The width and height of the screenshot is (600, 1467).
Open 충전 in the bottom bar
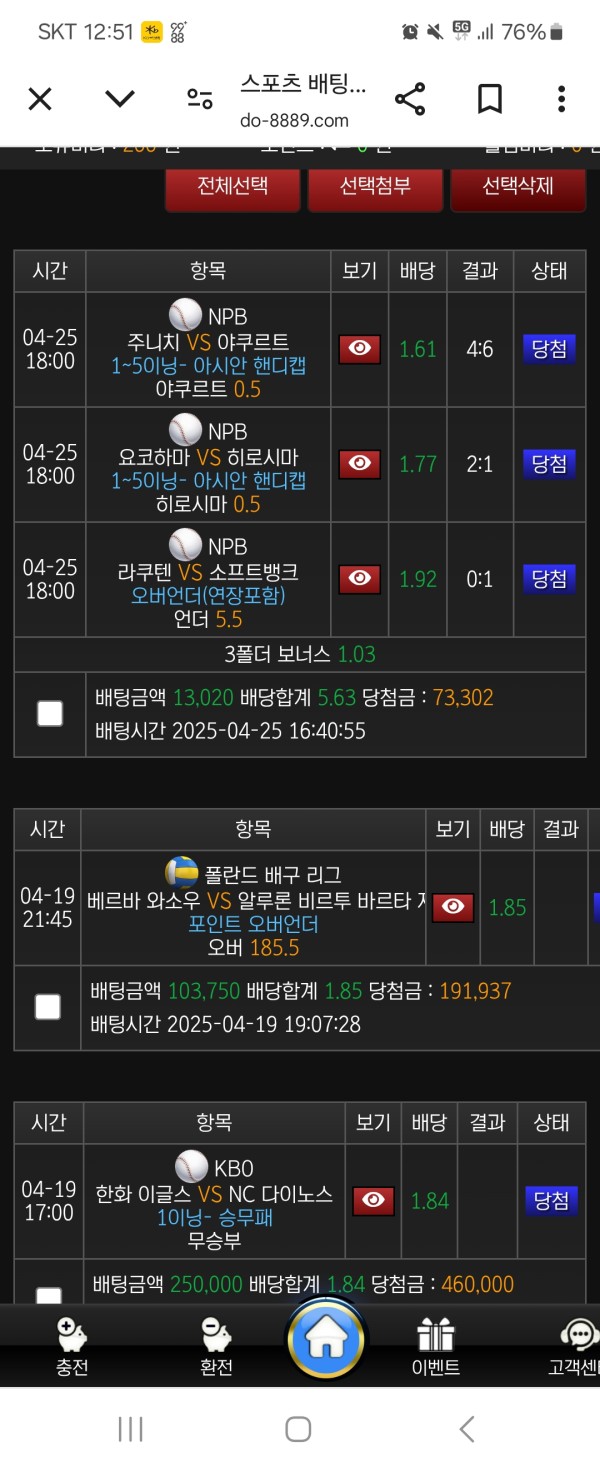72,1346
